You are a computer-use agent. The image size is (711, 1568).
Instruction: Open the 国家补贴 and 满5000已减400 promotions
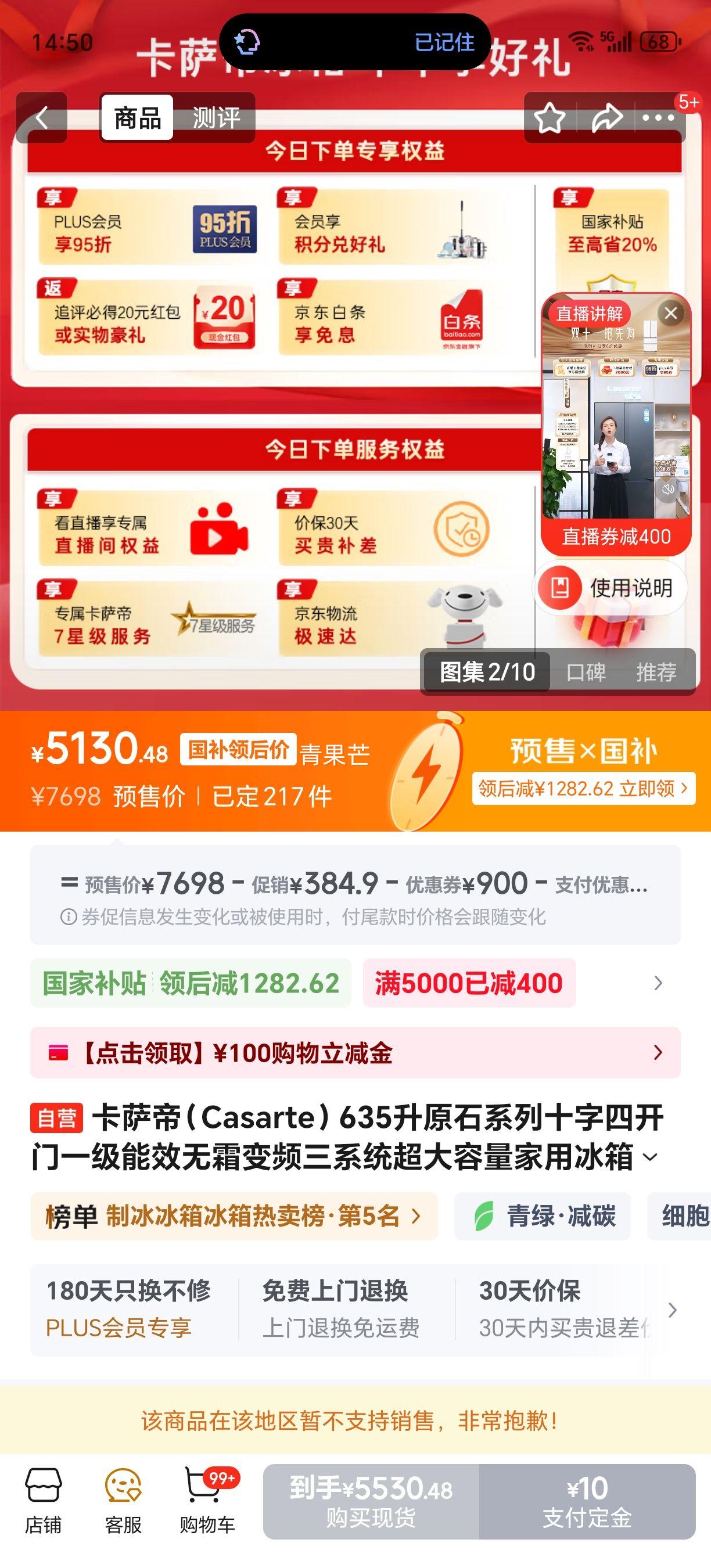tap(658, 983)
